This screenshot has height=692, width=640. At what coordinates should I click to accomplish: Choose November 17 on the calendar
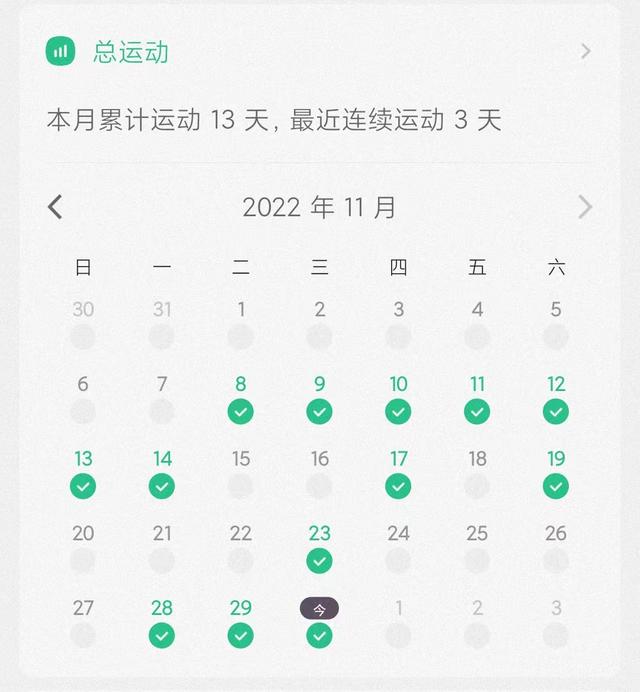(x=398, y=472)
